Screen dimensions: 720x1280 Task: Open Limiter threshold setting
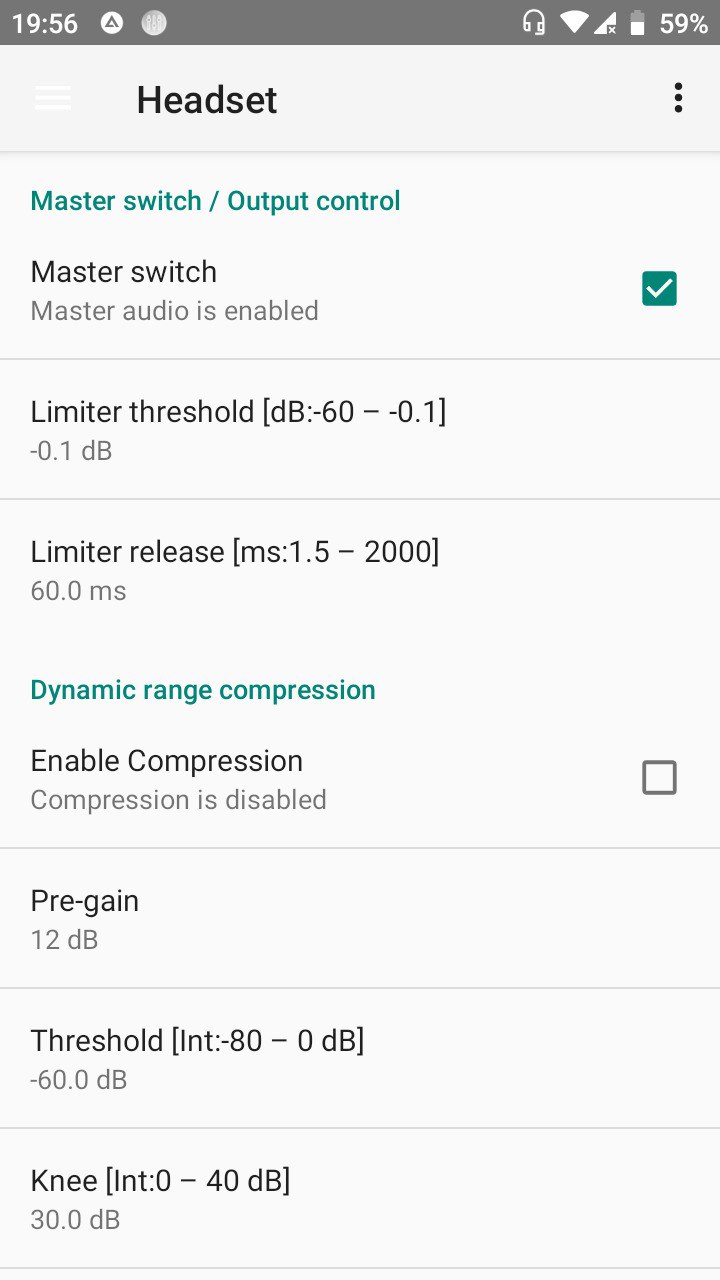click(360, 430)
